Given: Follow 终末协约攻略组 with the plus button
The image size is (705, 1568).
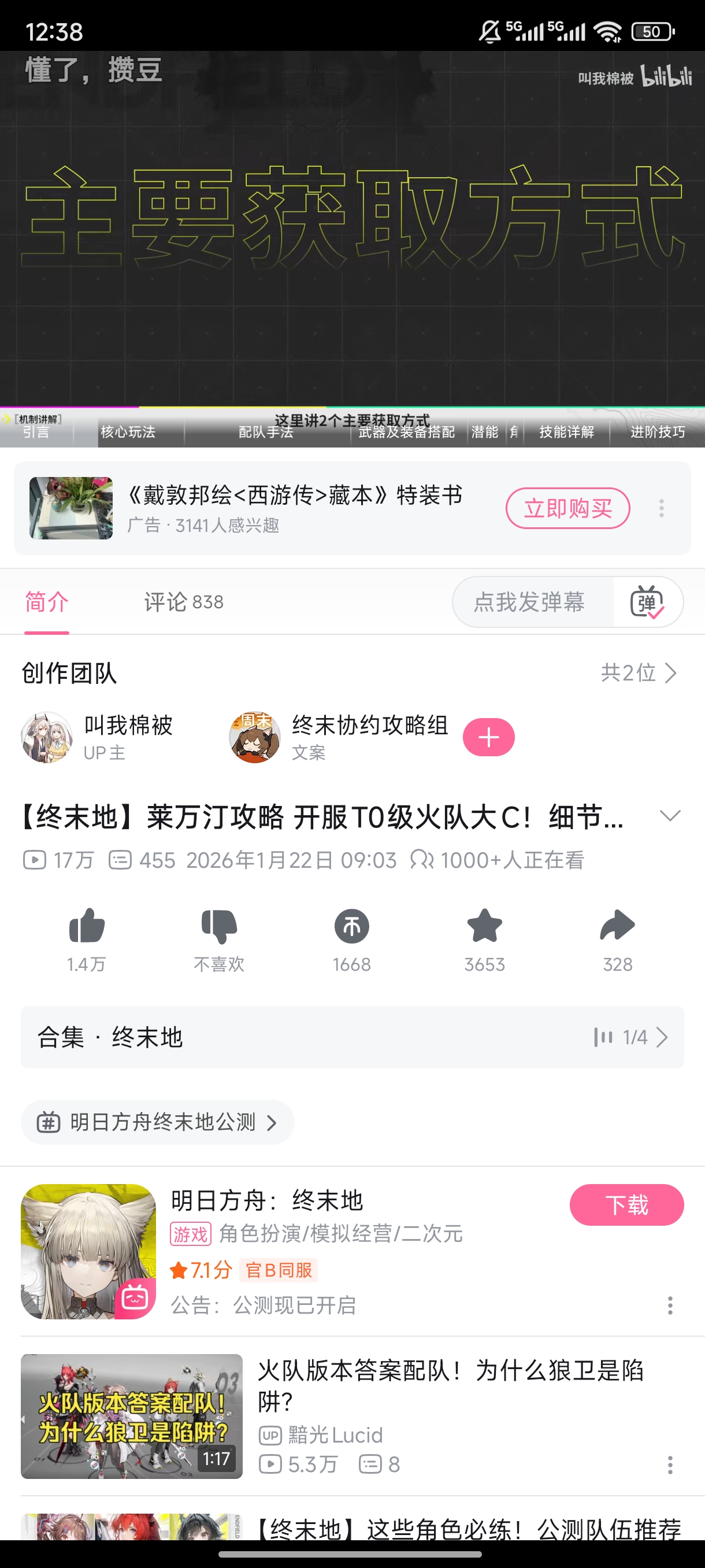Looking at the screenshot, I should pos(488,737).
